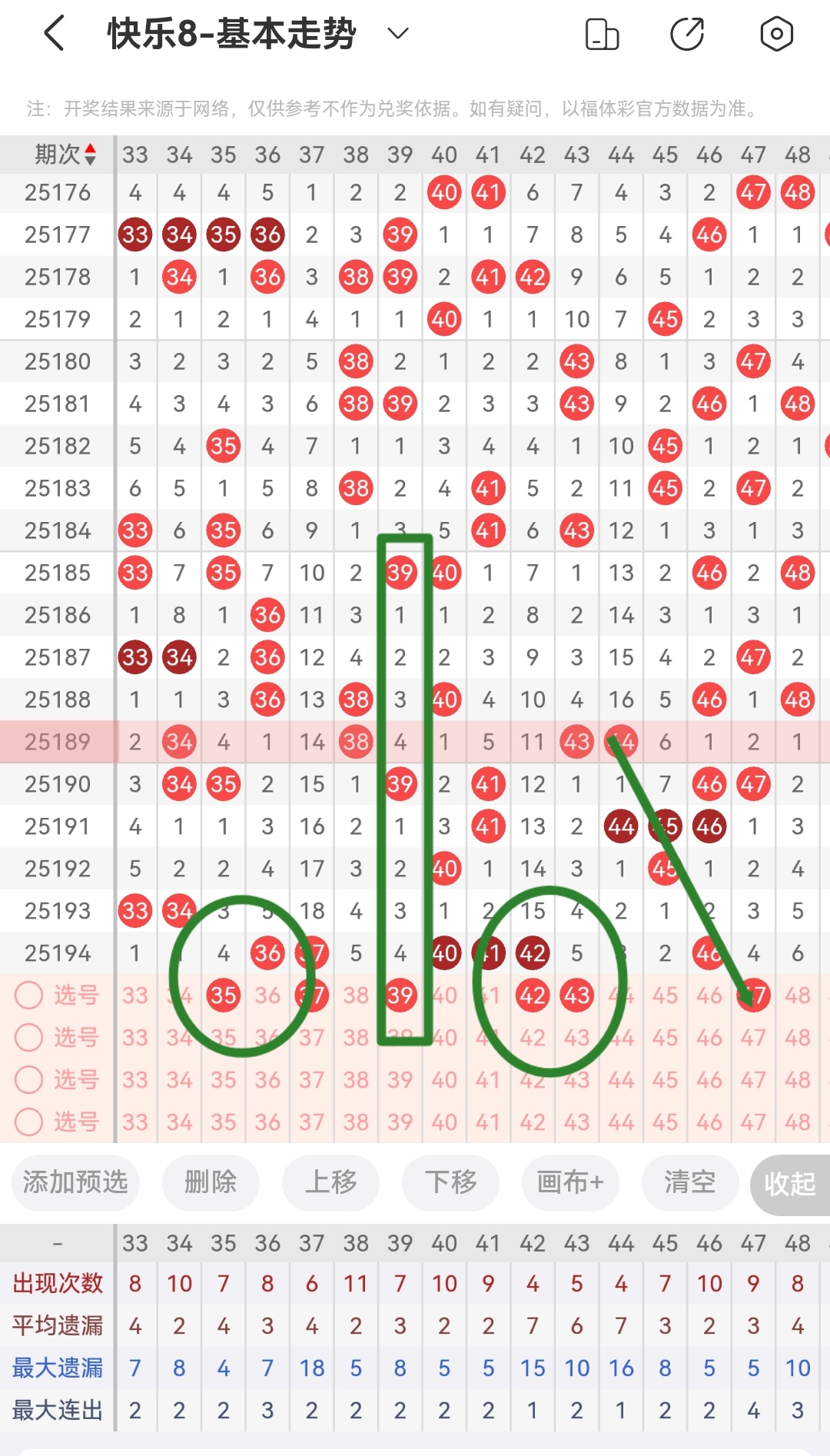
Task: Clear drawings with 清空 button
Action: (689, 1182)
